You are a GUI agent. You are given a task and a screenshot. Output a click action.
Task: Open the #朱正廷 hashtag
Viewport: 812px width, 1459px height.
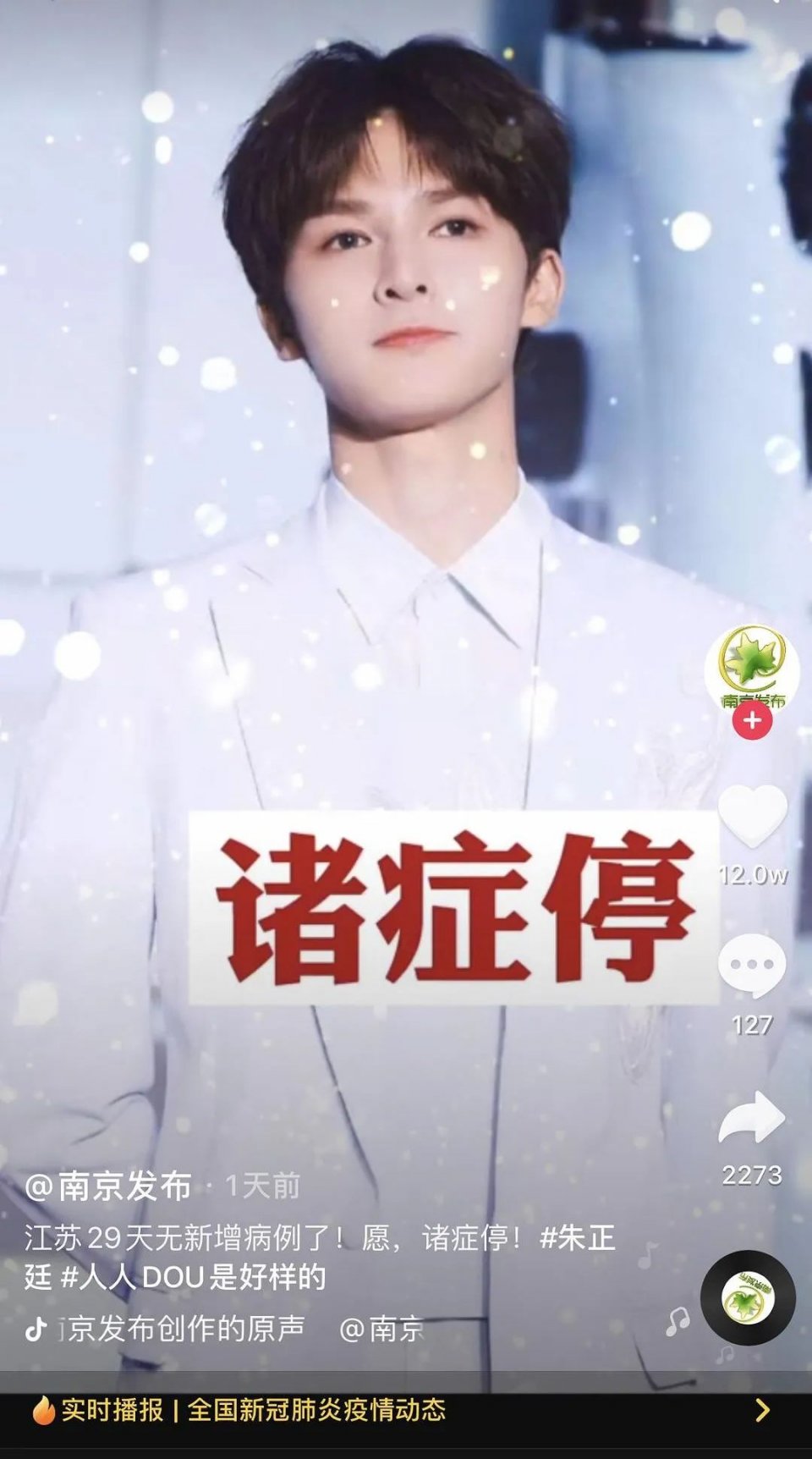tap(321, 1257)
